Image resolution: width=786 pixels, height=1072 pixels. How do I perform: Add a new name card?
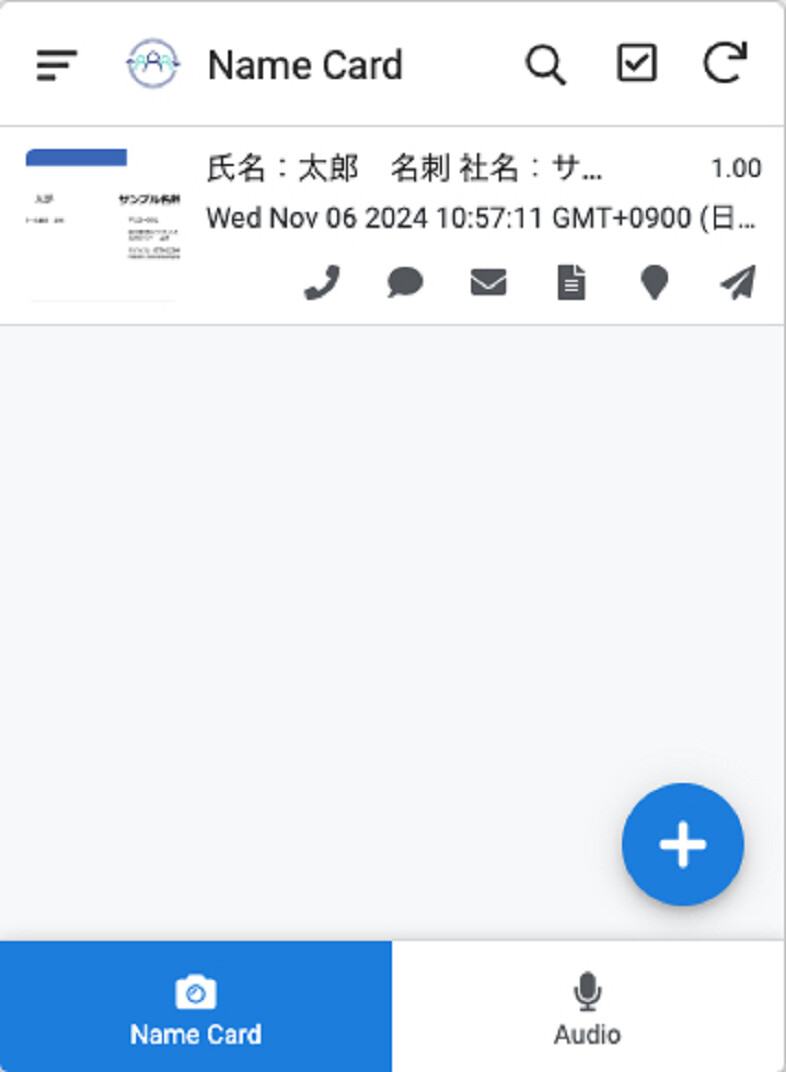683,844
